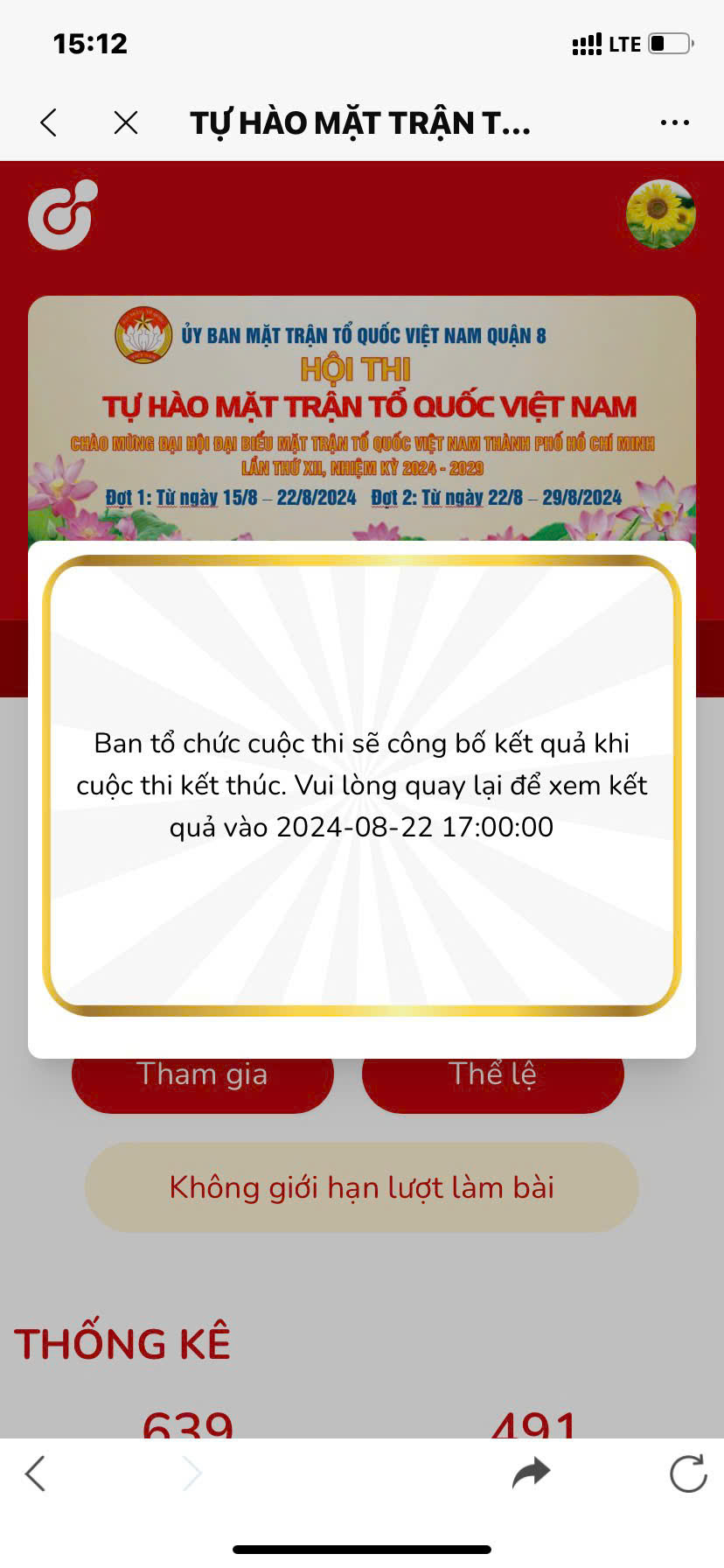Navigate back with the bottom browser arrow
Screen dimensions: 724x1568
tap(35, 1473)
